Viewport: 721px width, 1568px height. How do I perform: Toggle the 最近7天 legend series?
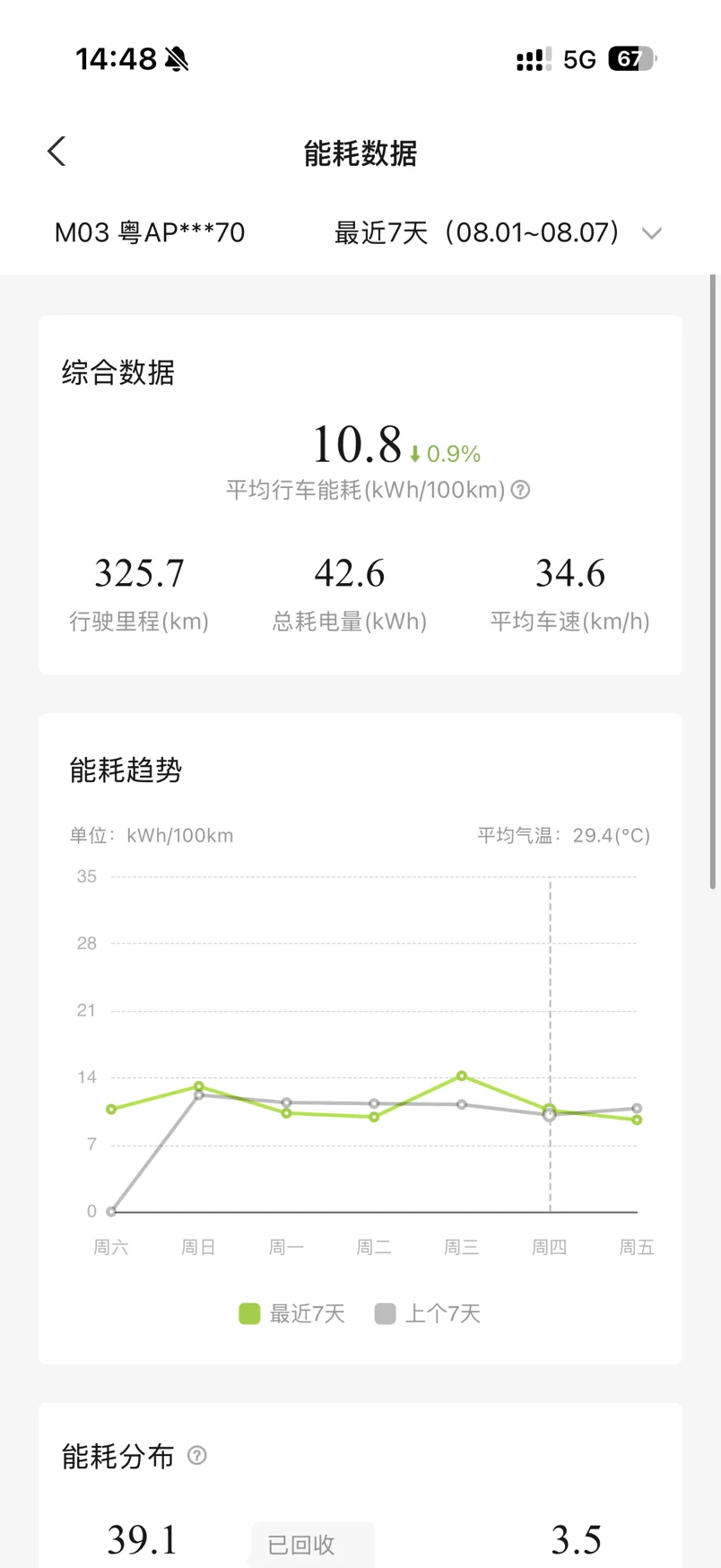tap(291, 1314)
